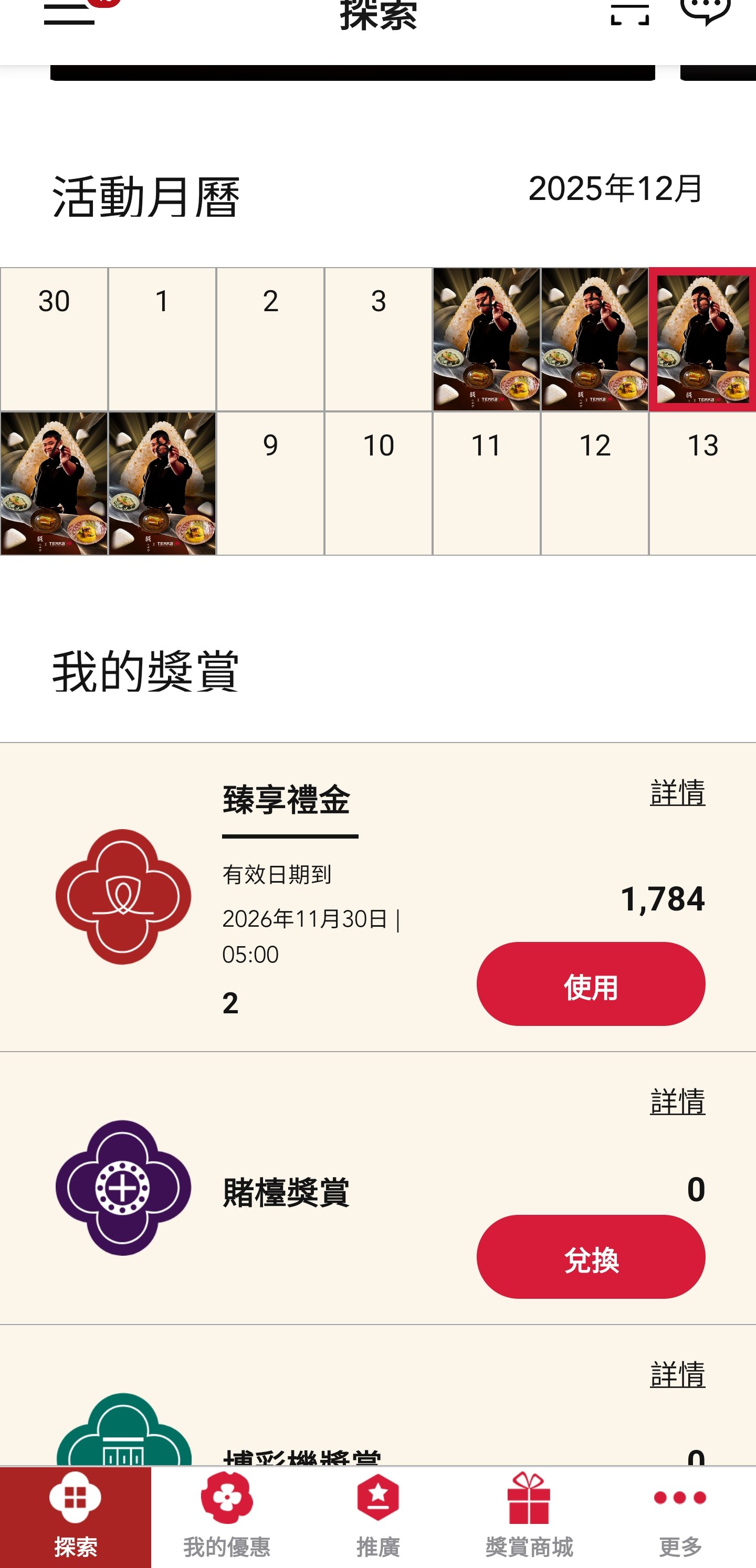Tap 兌換 to redeem 賭檯獎賞
Image resolution: width=756 pixels, height=1568 pixels.
click(590, 1257)
